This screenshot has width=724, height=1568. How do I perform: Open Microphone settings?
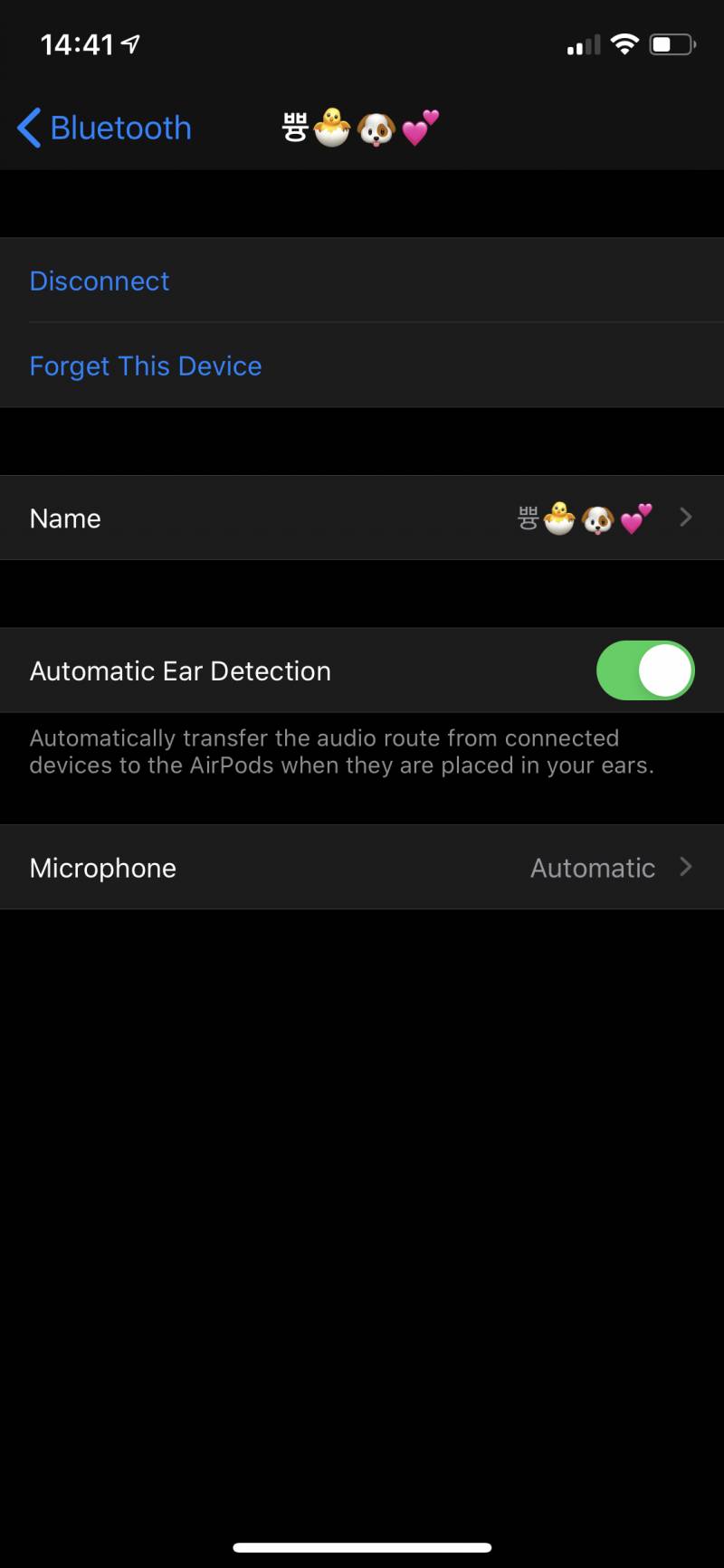coord(362,867)
